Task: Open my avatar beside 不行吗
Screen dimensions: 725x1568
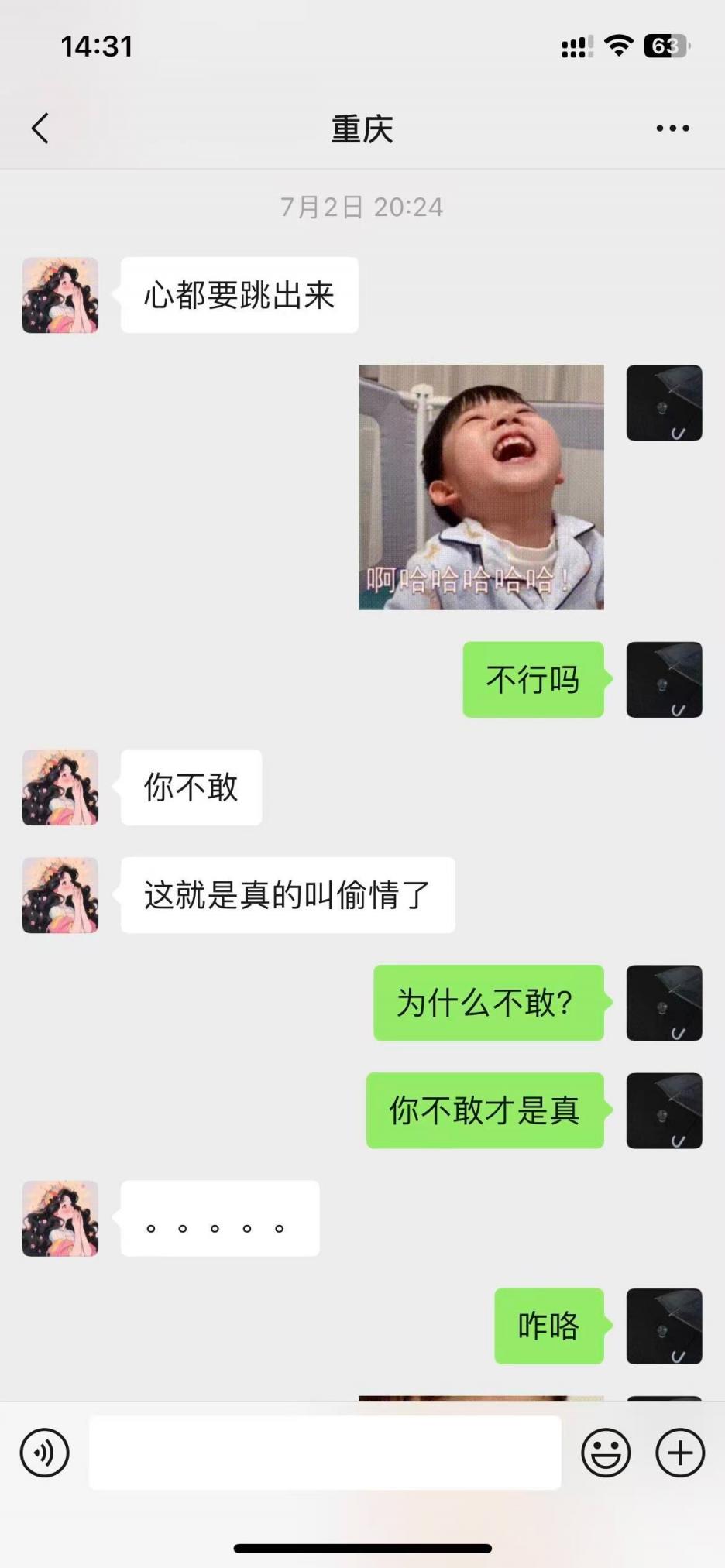Action: click(664, 680)
